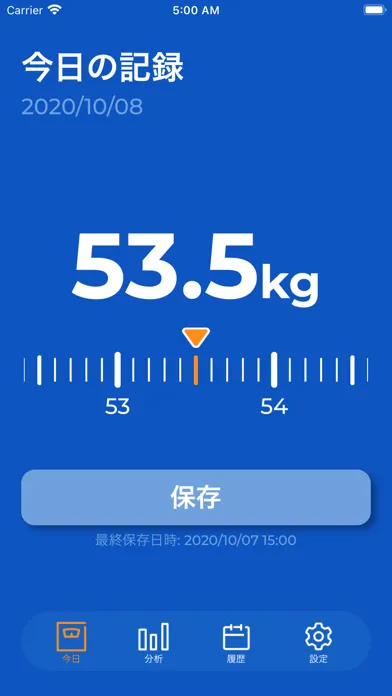The image size is (392, 696).
Task: Open the 履歴 history tab
Action: pyautogui.click(x=236, y=642)
